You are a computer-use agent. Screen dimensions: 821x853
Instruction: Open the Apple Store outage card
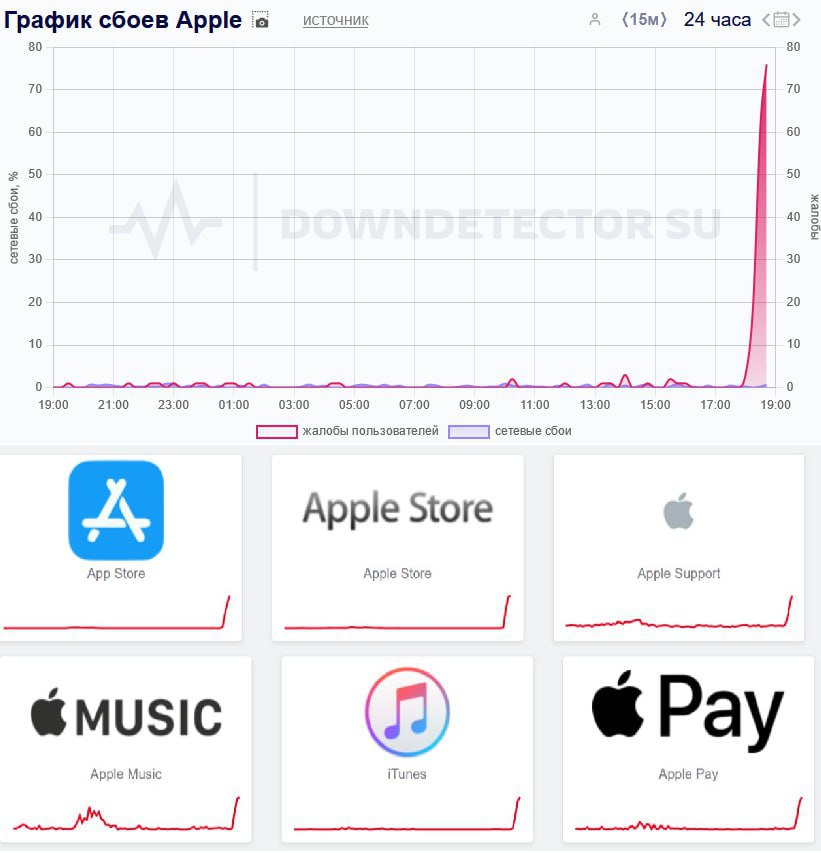click(397, 547)
